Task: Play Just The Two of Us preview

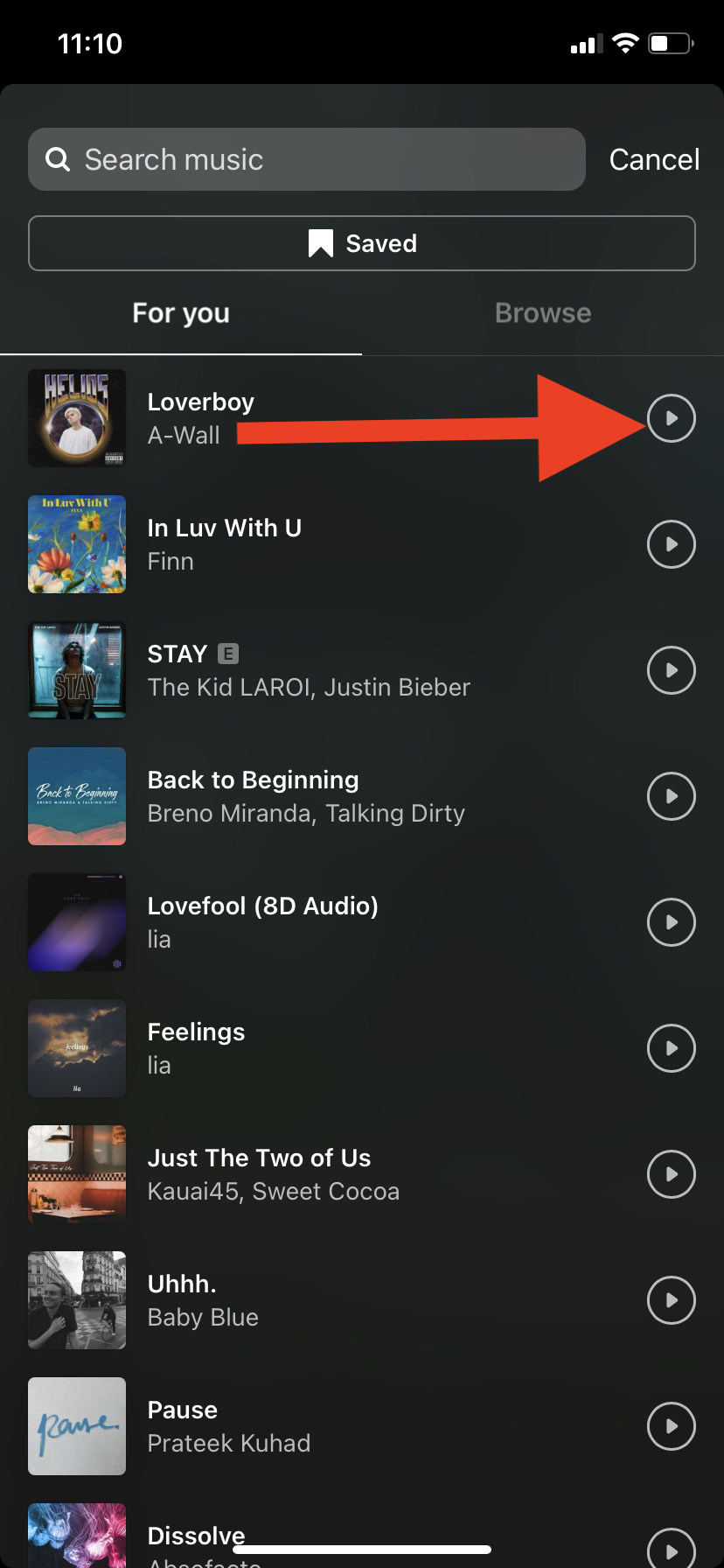Action: 671,1174
